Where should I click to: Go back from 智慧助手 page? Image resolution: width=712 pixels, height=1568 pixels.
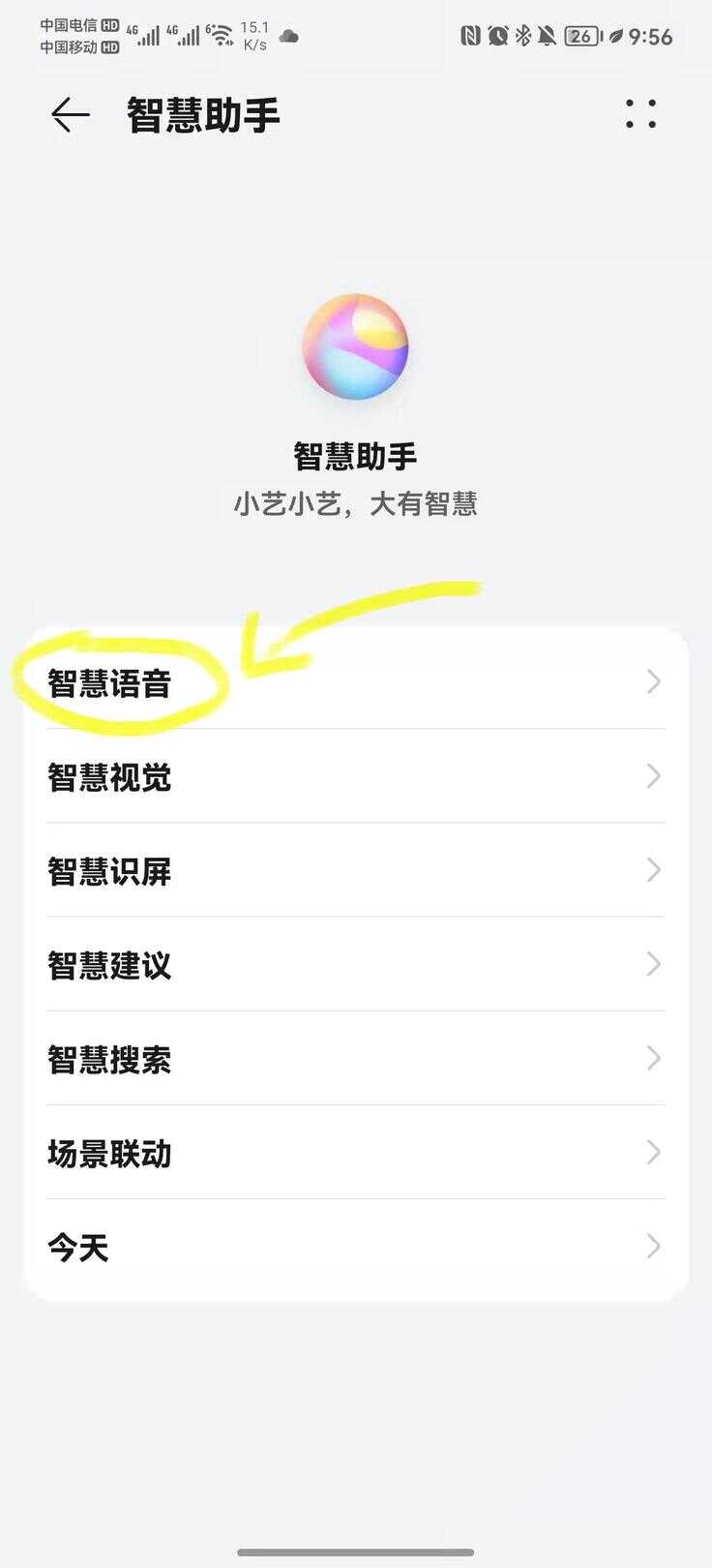click(70, 115)
